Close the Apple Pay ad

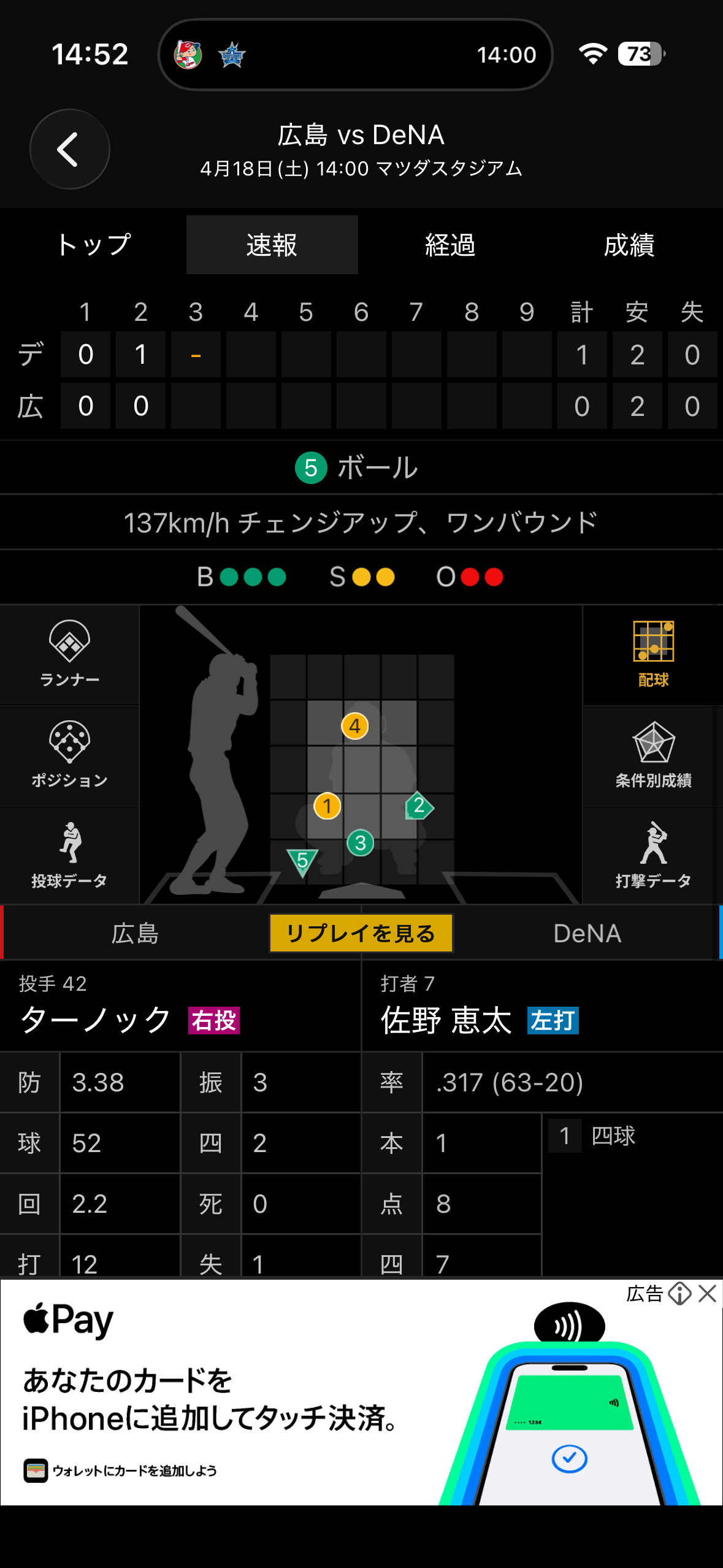(x=708, y=1294)
